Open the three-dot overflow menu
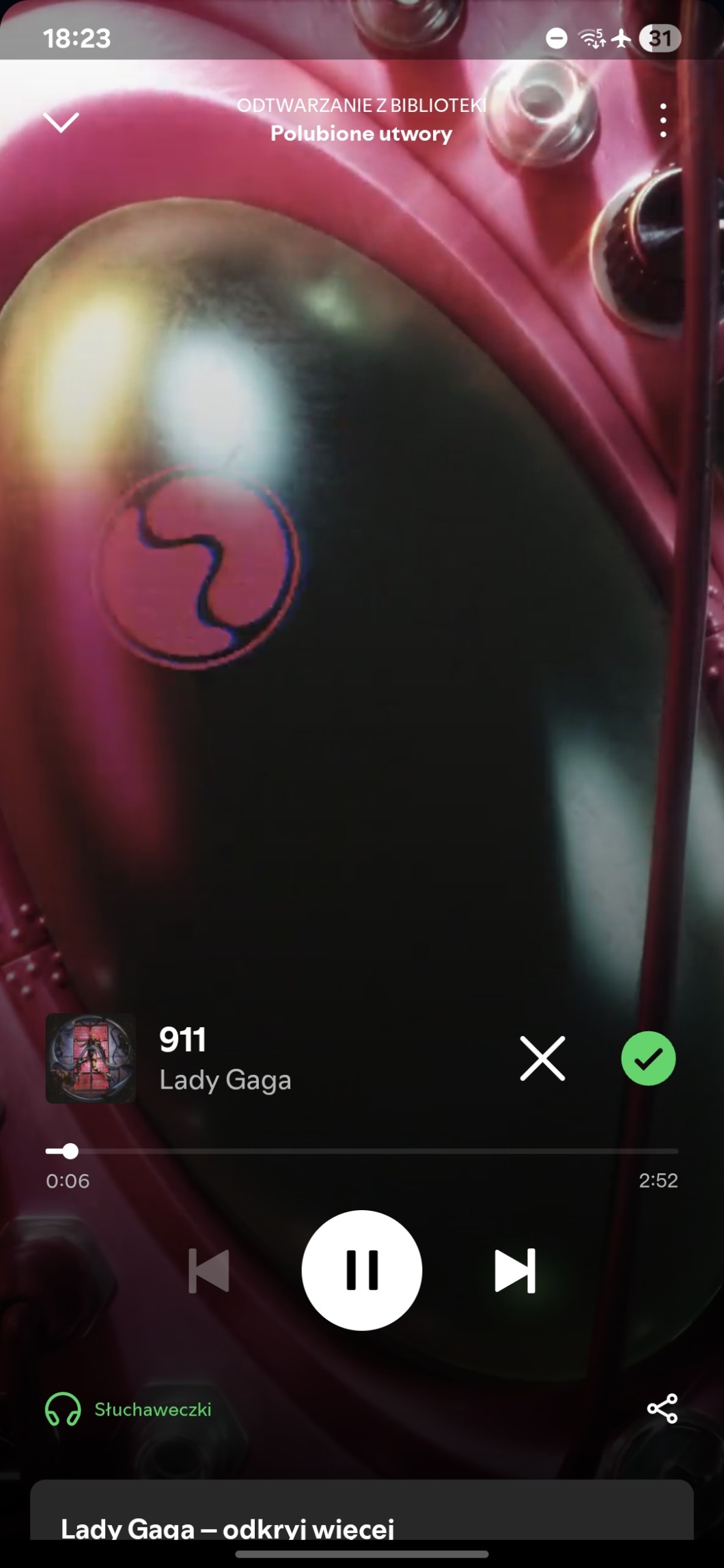 point(663,121)
